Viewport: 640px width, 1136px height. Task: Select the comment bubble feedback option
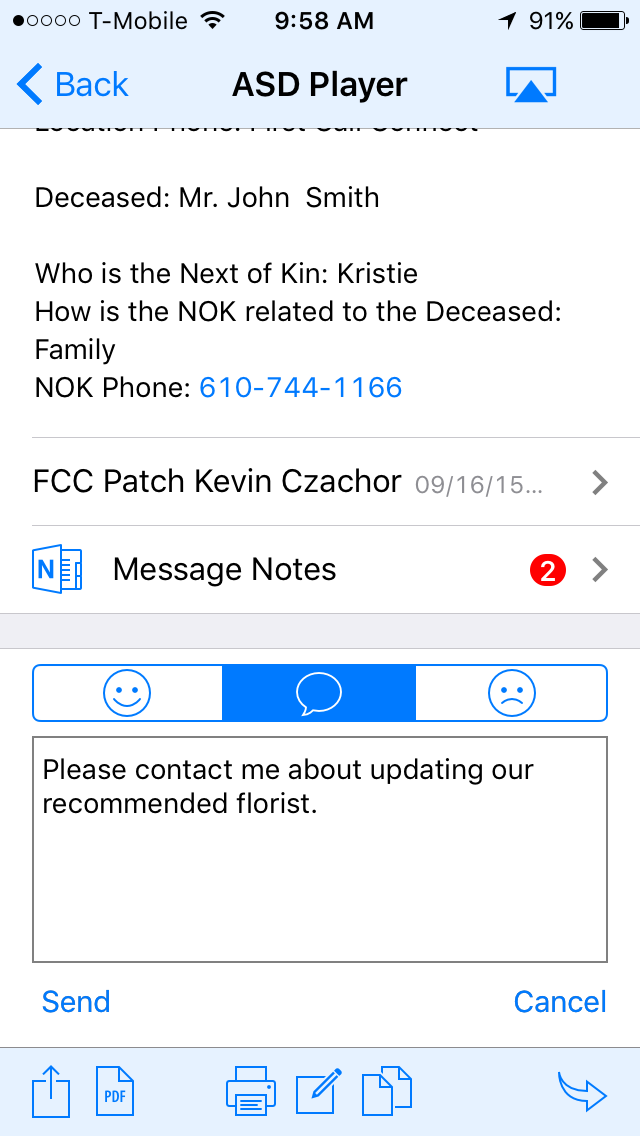(x=318, y=693)
